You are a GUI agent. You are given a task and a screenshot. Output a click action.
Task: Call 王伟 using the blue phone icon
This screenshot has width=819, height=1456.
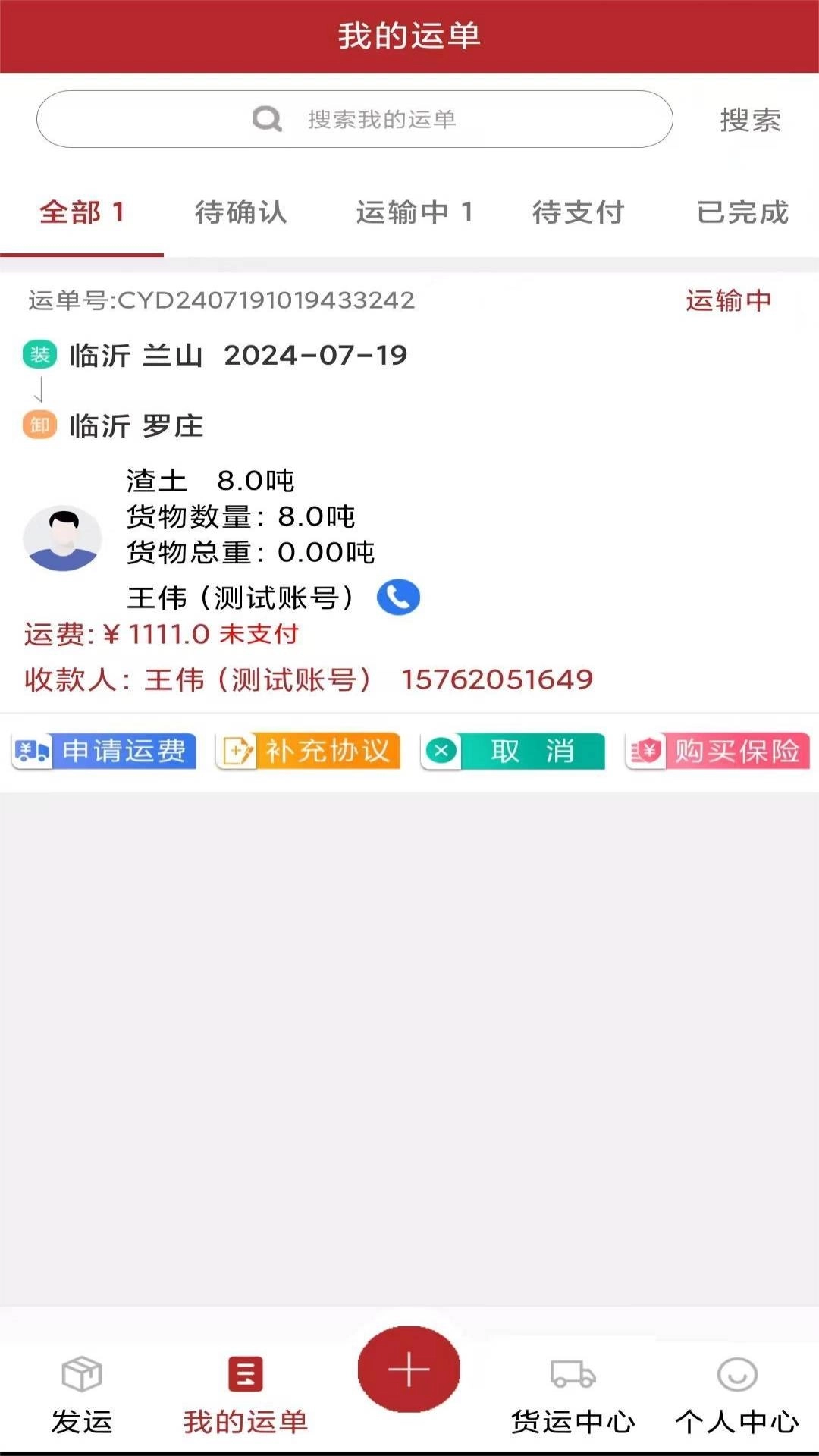point(398,597)
